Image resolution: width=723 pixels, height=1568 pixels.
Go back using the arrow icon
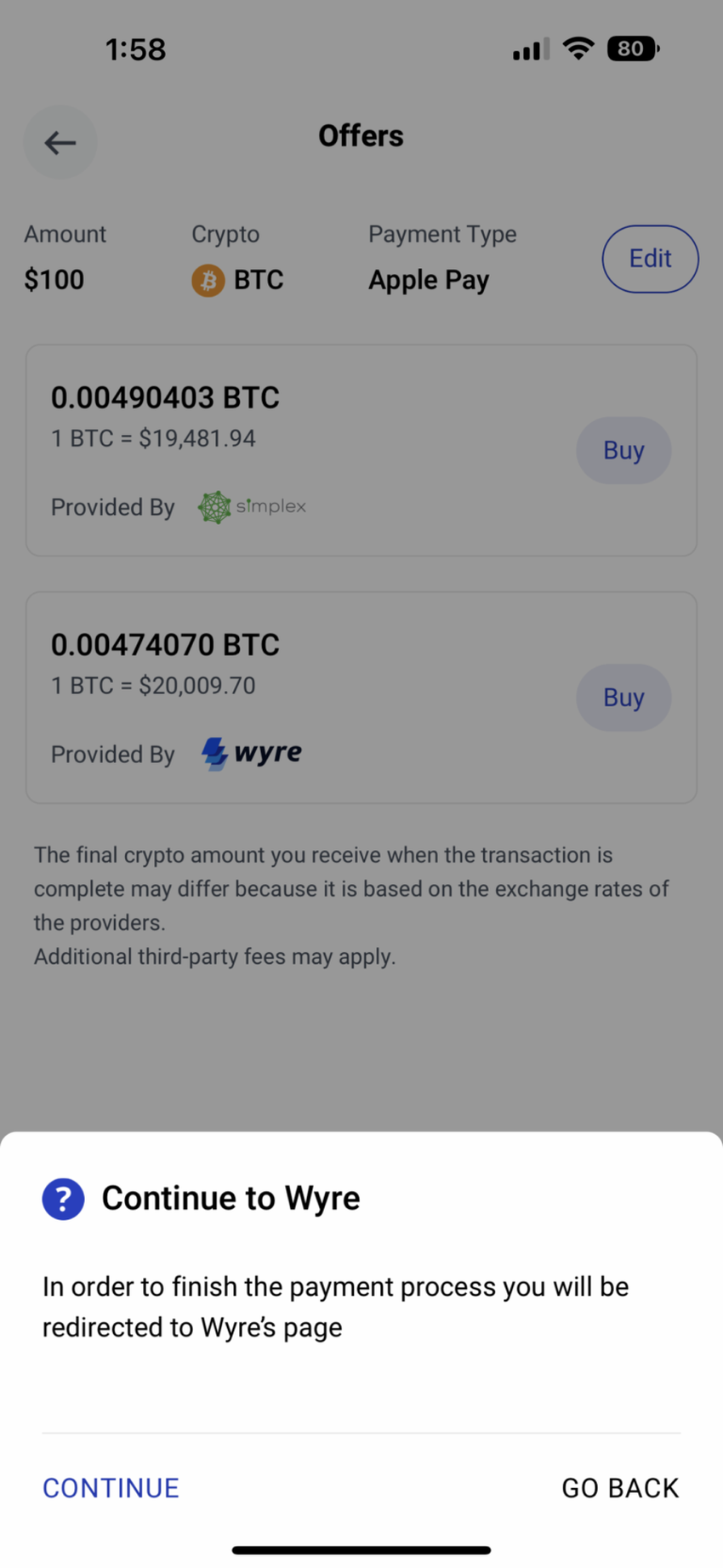tap(60, 142)
